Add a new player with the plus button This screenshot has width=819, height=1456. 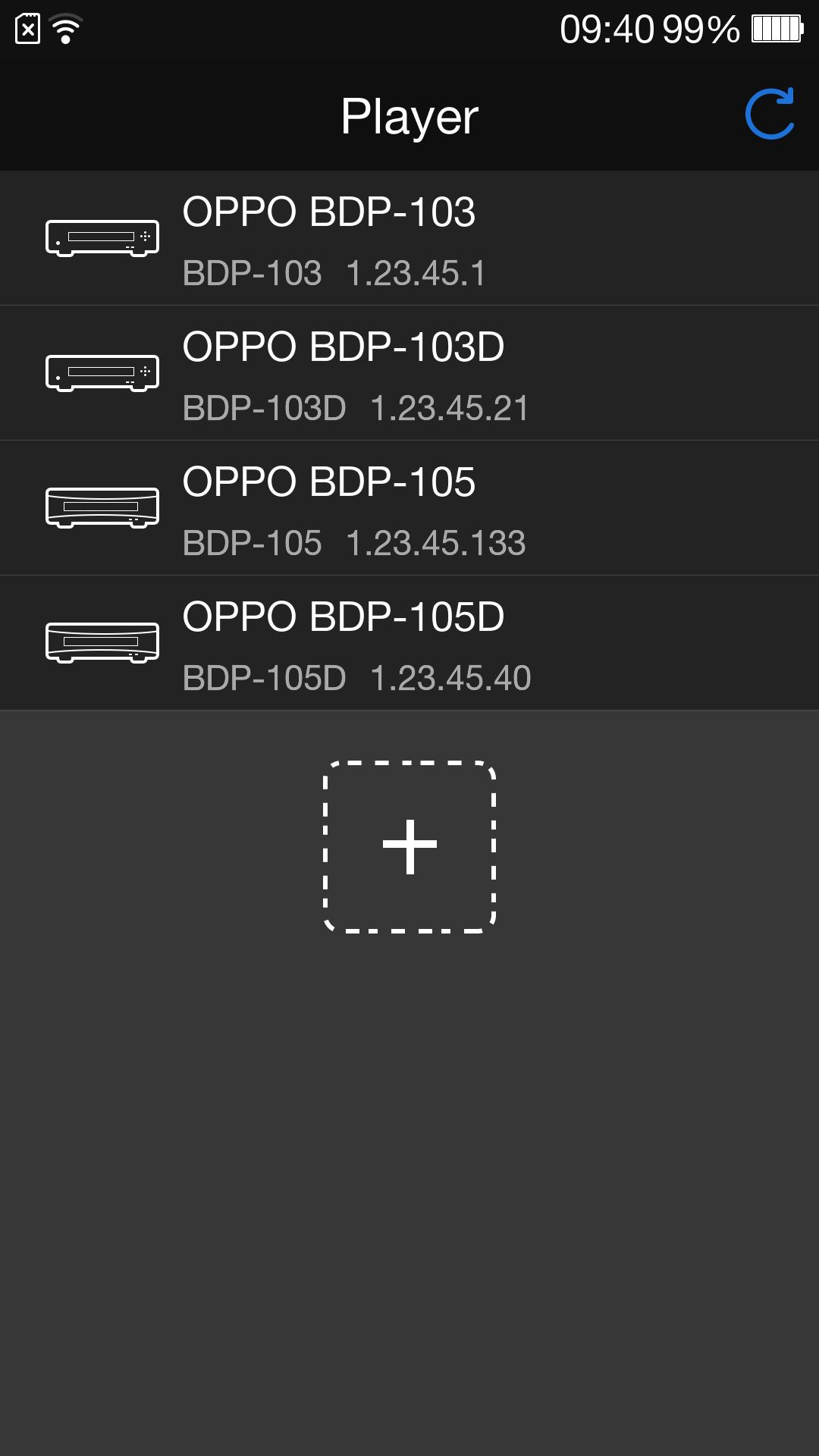(409, 846)
